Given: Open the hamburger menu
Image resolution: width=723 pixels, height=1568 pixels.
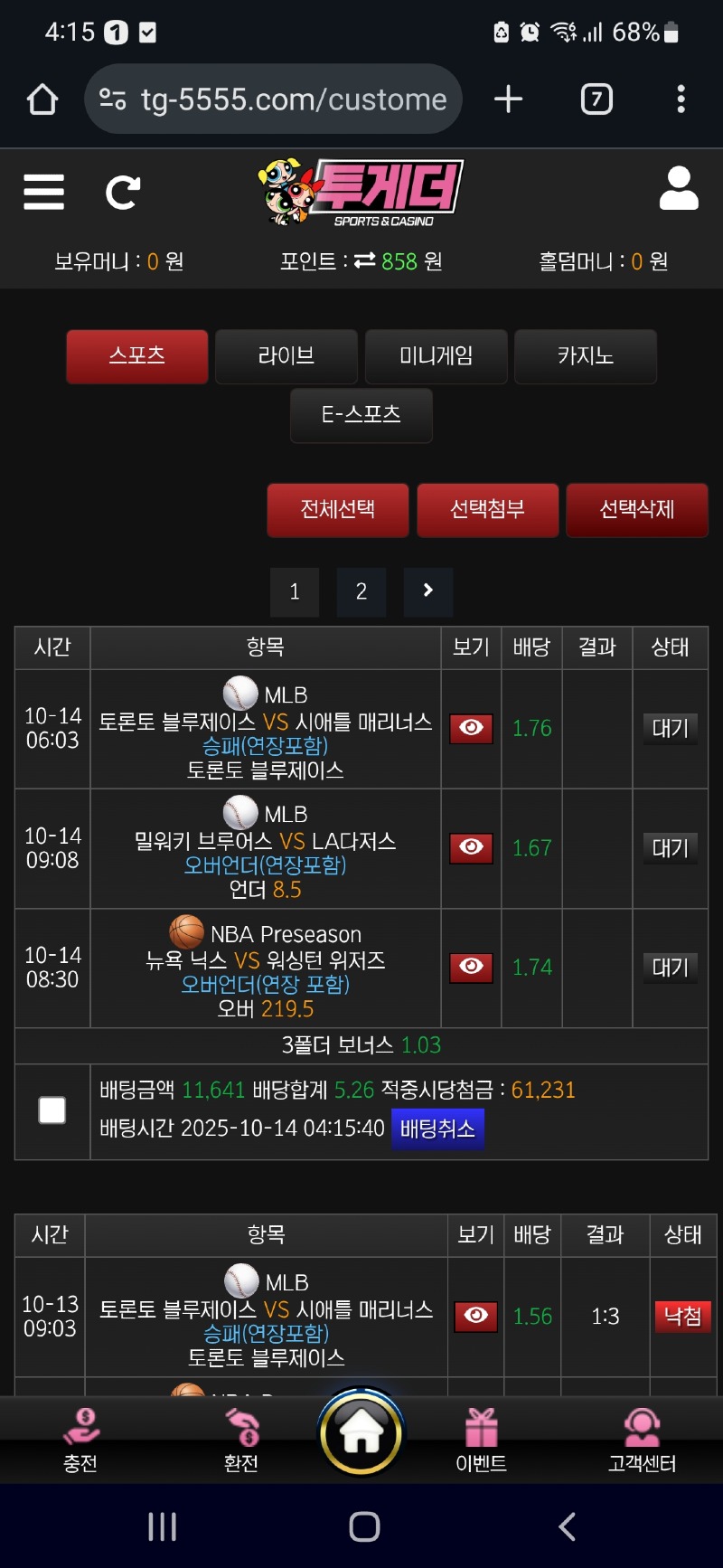Looking at the screenshot, I should pos(43,192).
